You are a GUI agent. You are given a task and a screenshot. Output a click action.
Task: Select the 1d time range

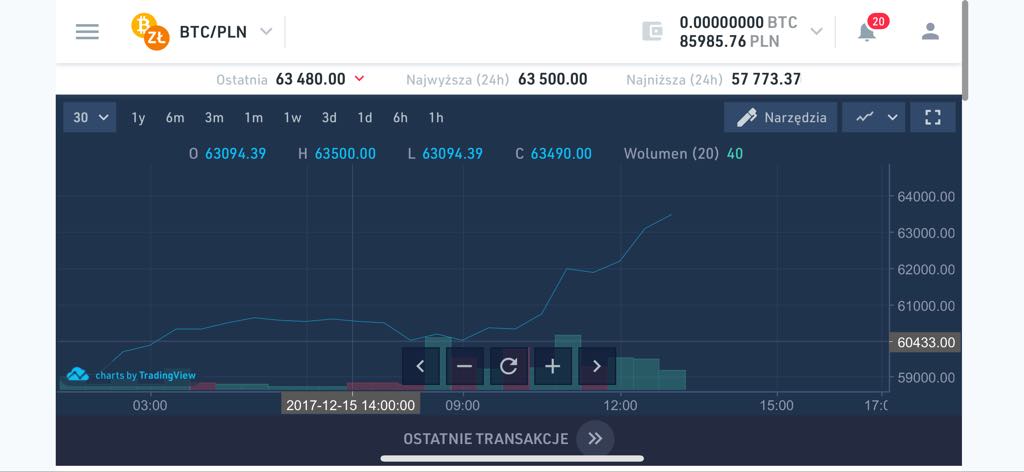(365, 117)
